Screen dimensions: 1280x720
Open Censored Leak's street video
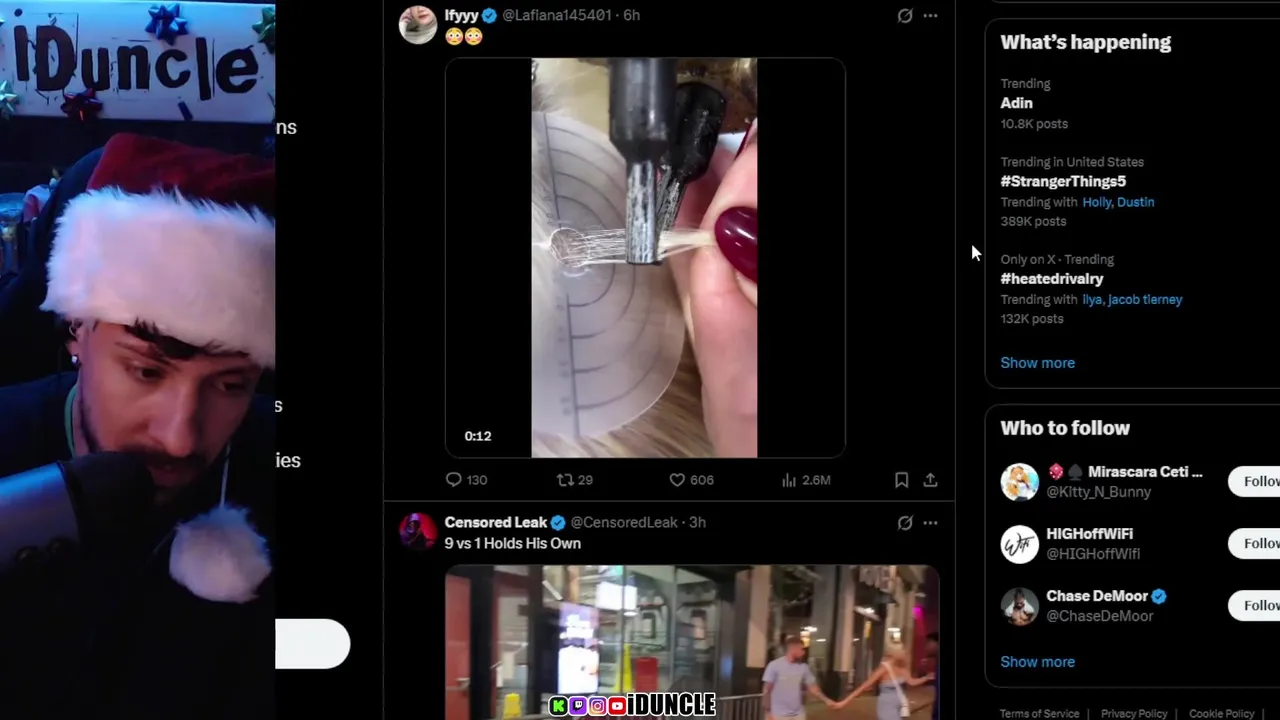(x=691, y=640)
